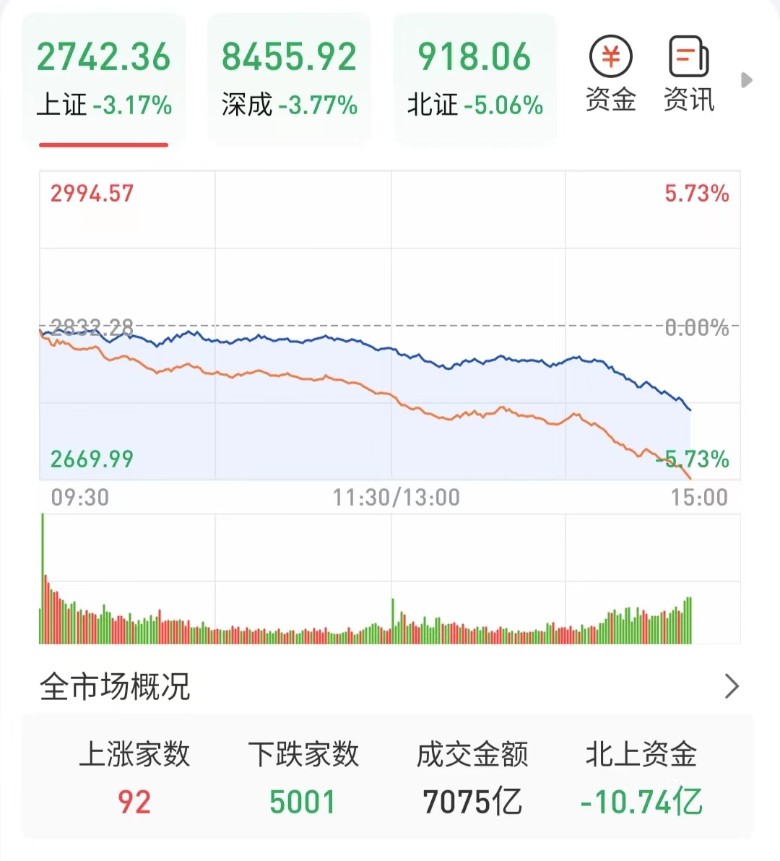Tap the arrow to show more shortcuts

[x=746, y=79]
